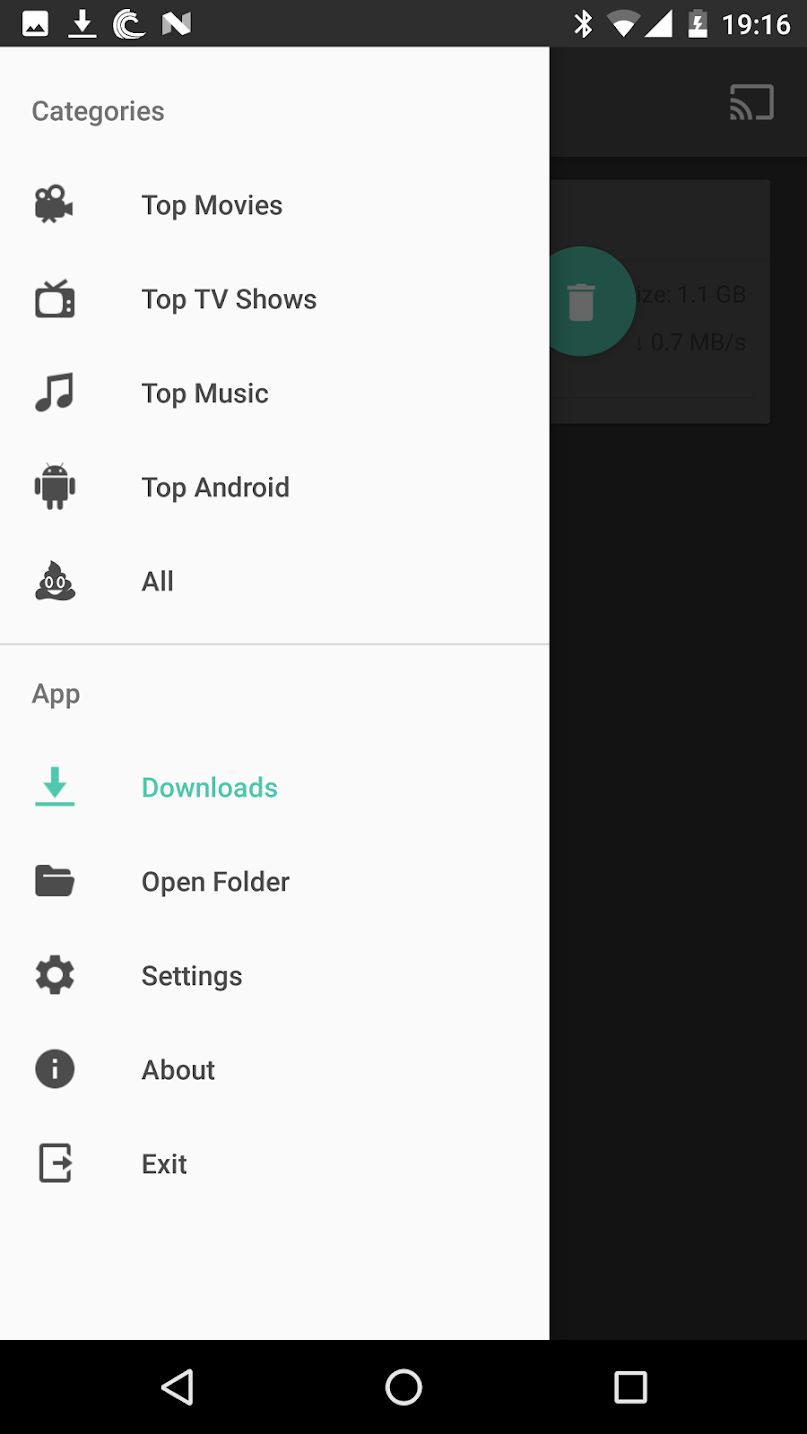Select Top Movies from Categories
Image resolution: width=807 pixels, height=1434 pixels.
211,204
